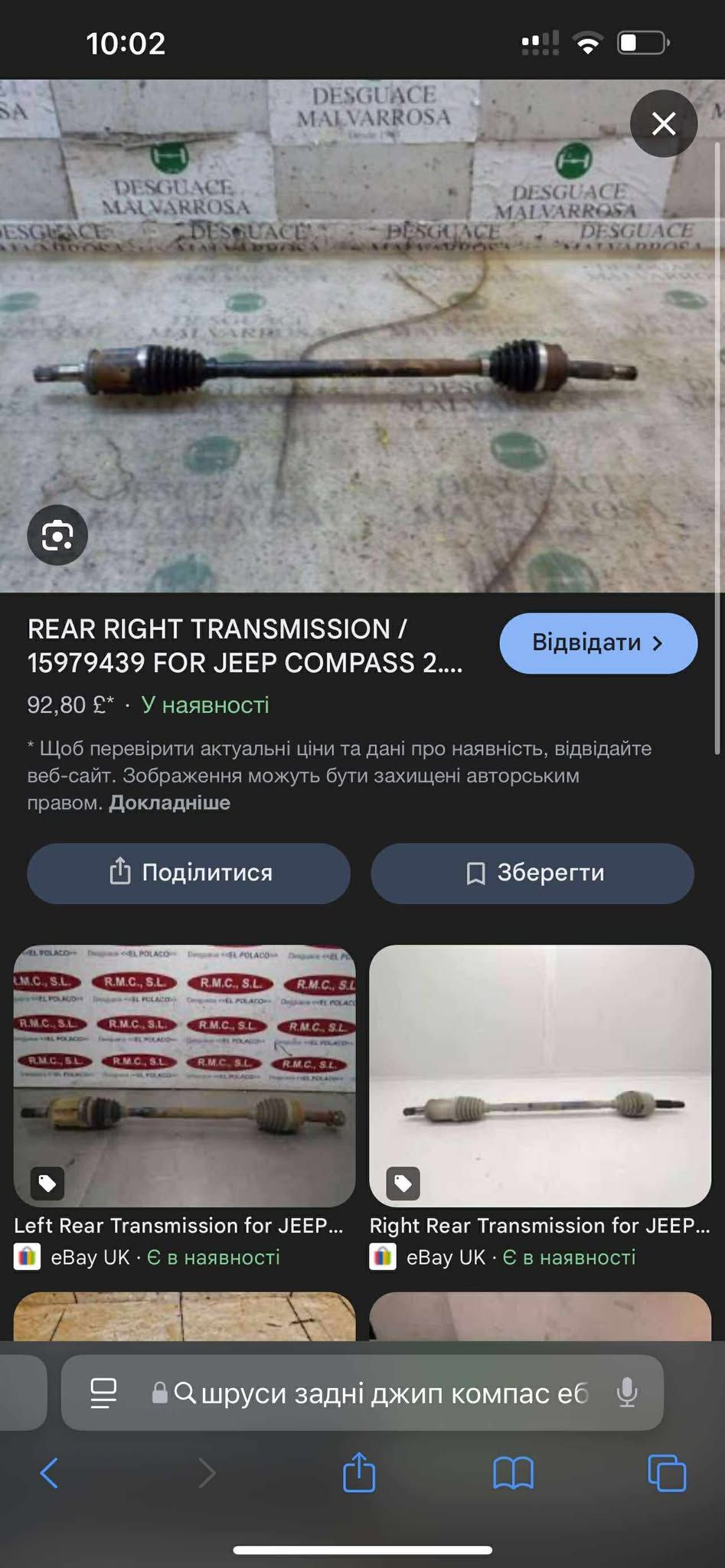Show all open Safari tabs
This screenshot has width=725, height=1568.
pyautogui.click(x=667, y=1472)
